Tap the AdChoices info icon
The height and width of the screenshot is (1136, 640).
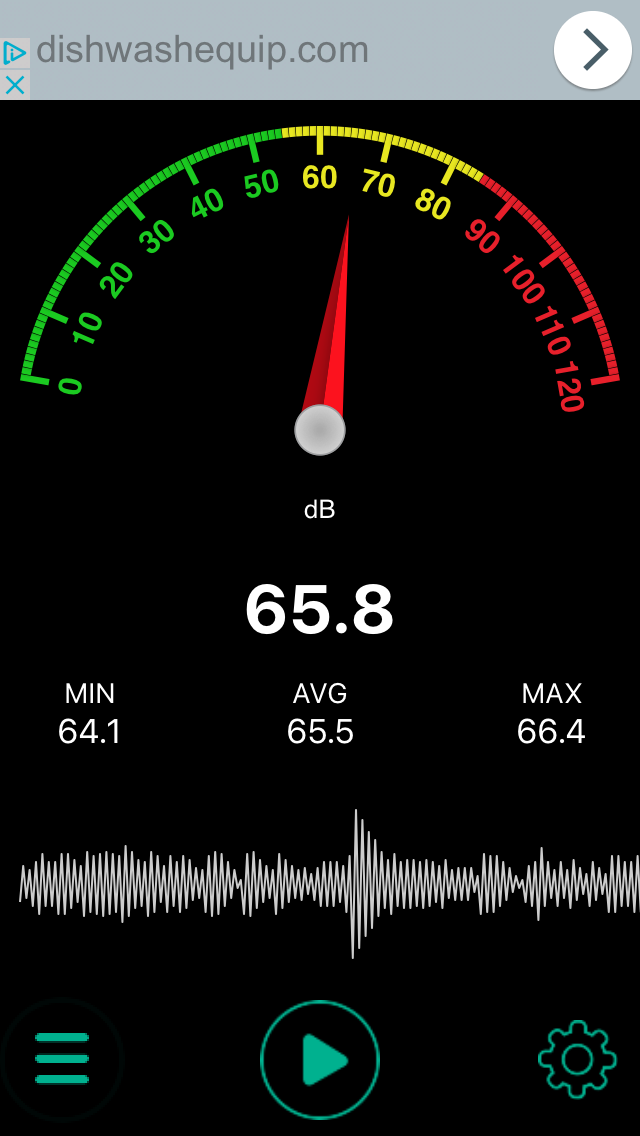(14, 53)
